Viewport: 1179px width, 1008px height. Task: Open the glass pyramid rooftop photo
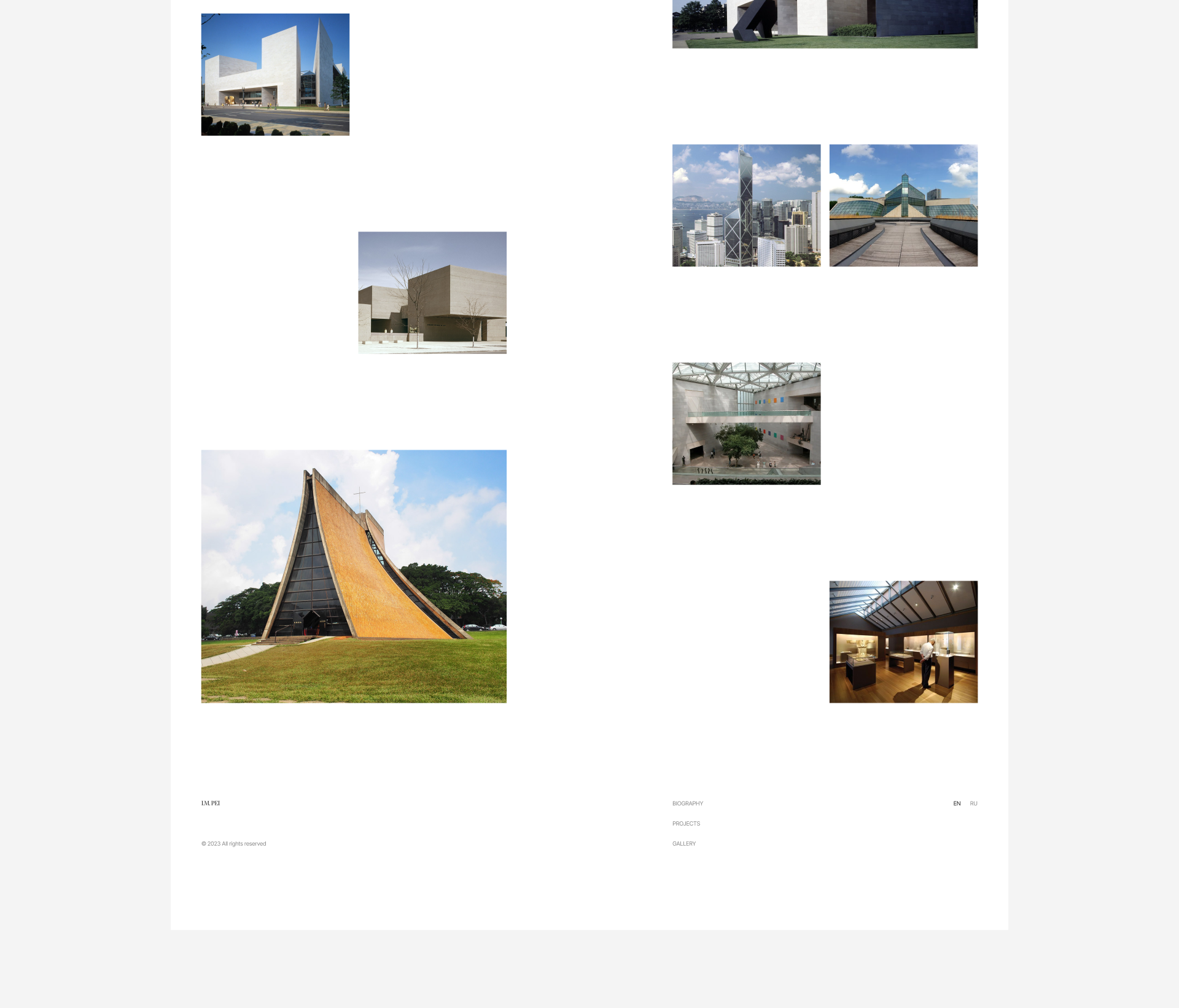(903, 205)
